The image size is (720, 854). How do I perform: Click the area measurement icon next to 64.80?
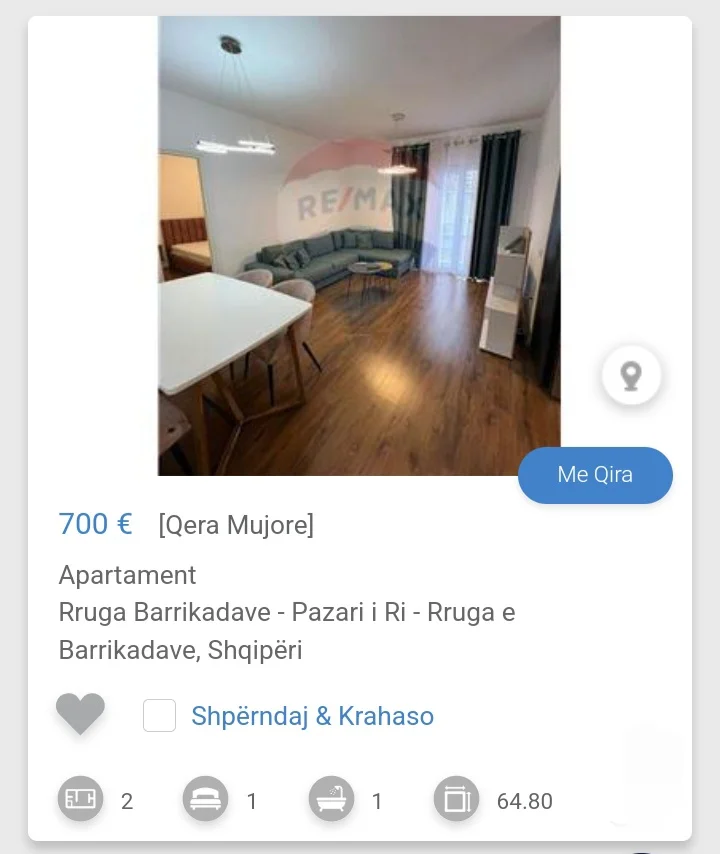click(455, 800)
